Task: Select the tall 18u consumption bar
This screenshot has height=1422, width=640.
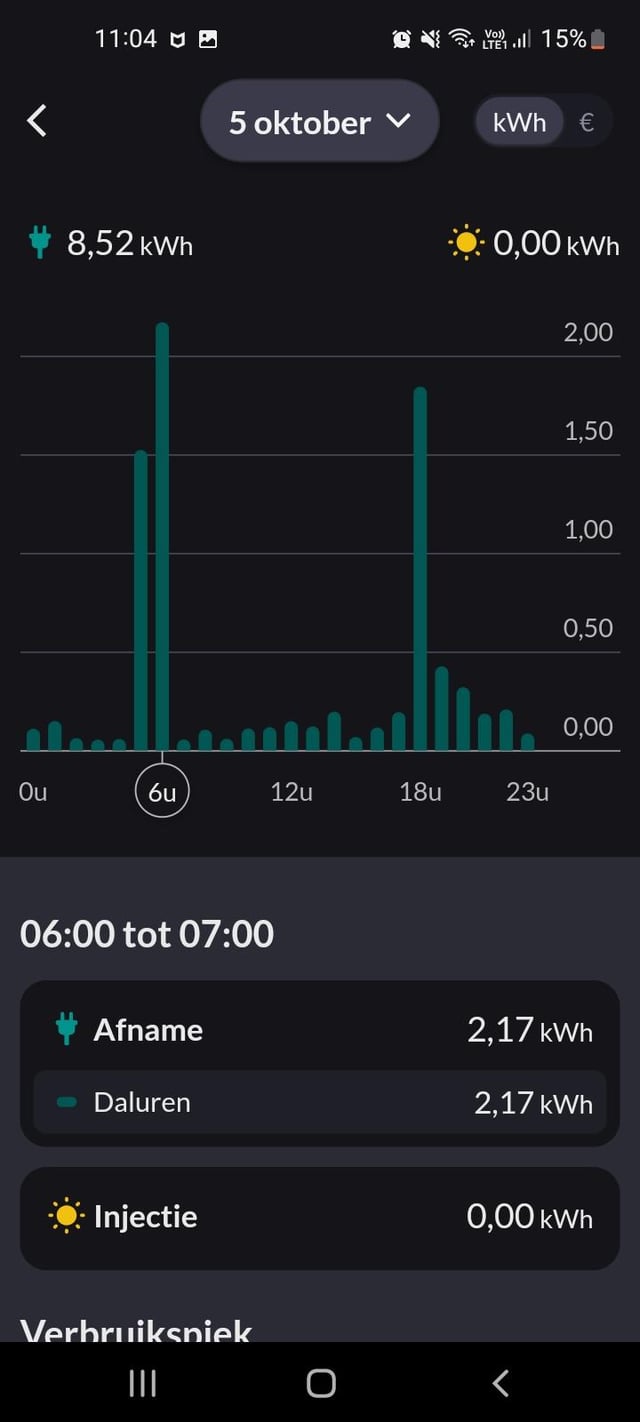Action: pos(420,568)
